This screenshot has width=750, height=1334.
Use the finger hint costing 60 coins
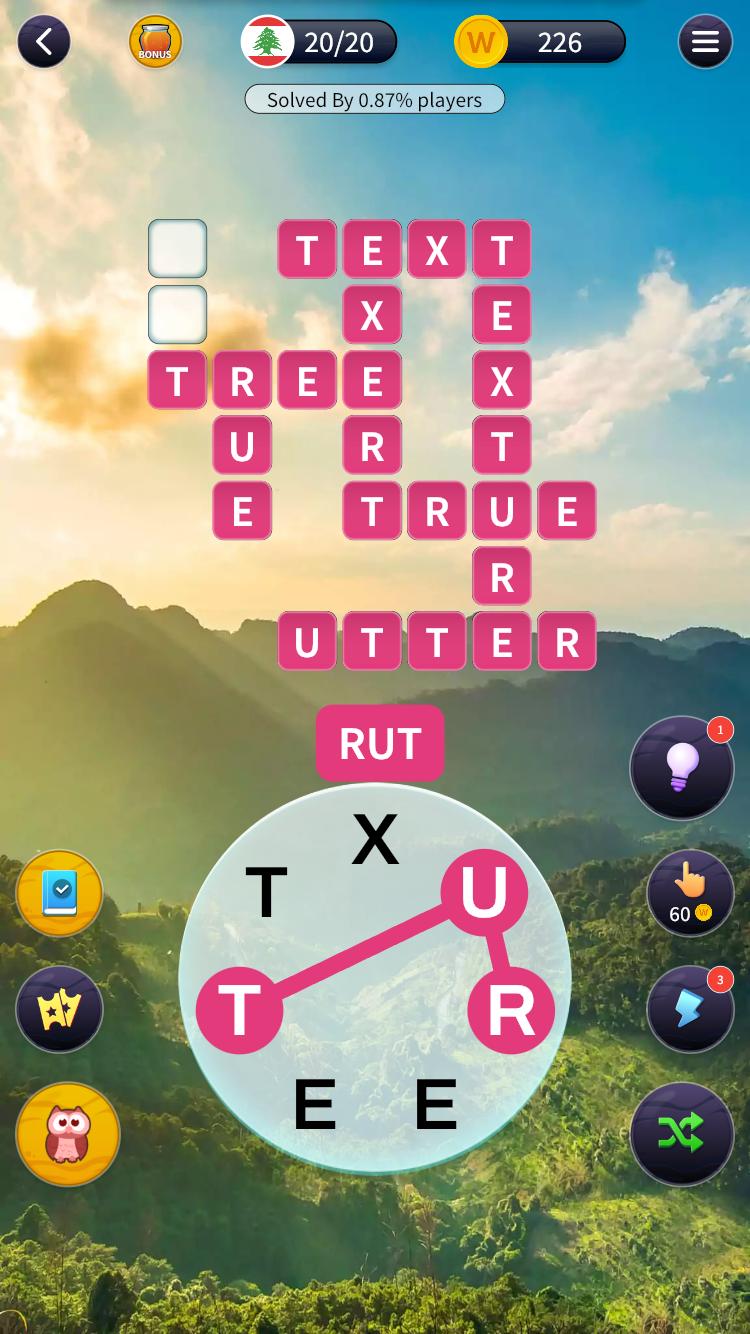pyautogui.click(x=690, y=892)
